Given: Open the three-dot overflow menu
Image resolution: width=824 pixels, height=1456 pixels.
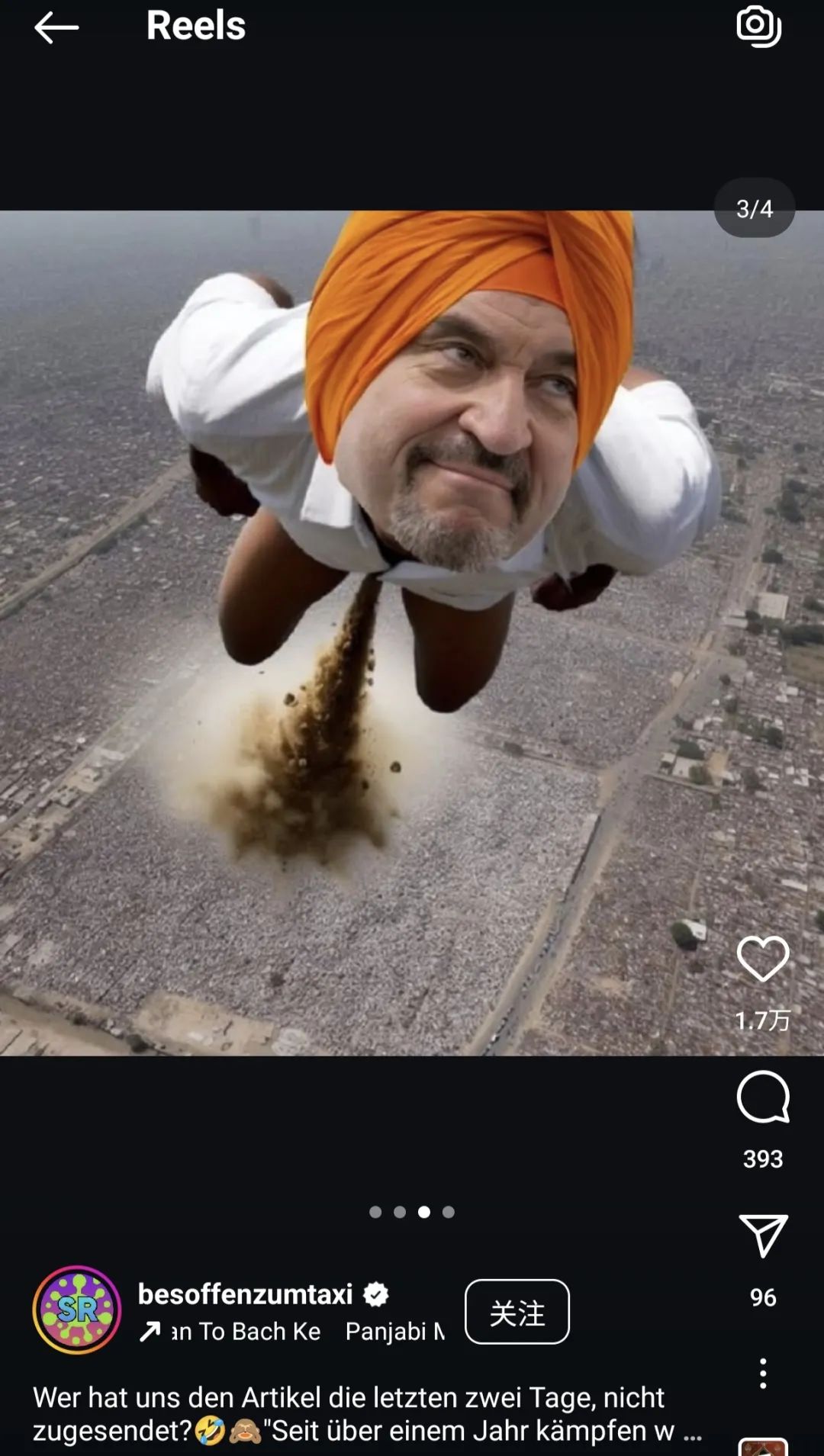Looking at the screenshot, I should pos(762,1373).
